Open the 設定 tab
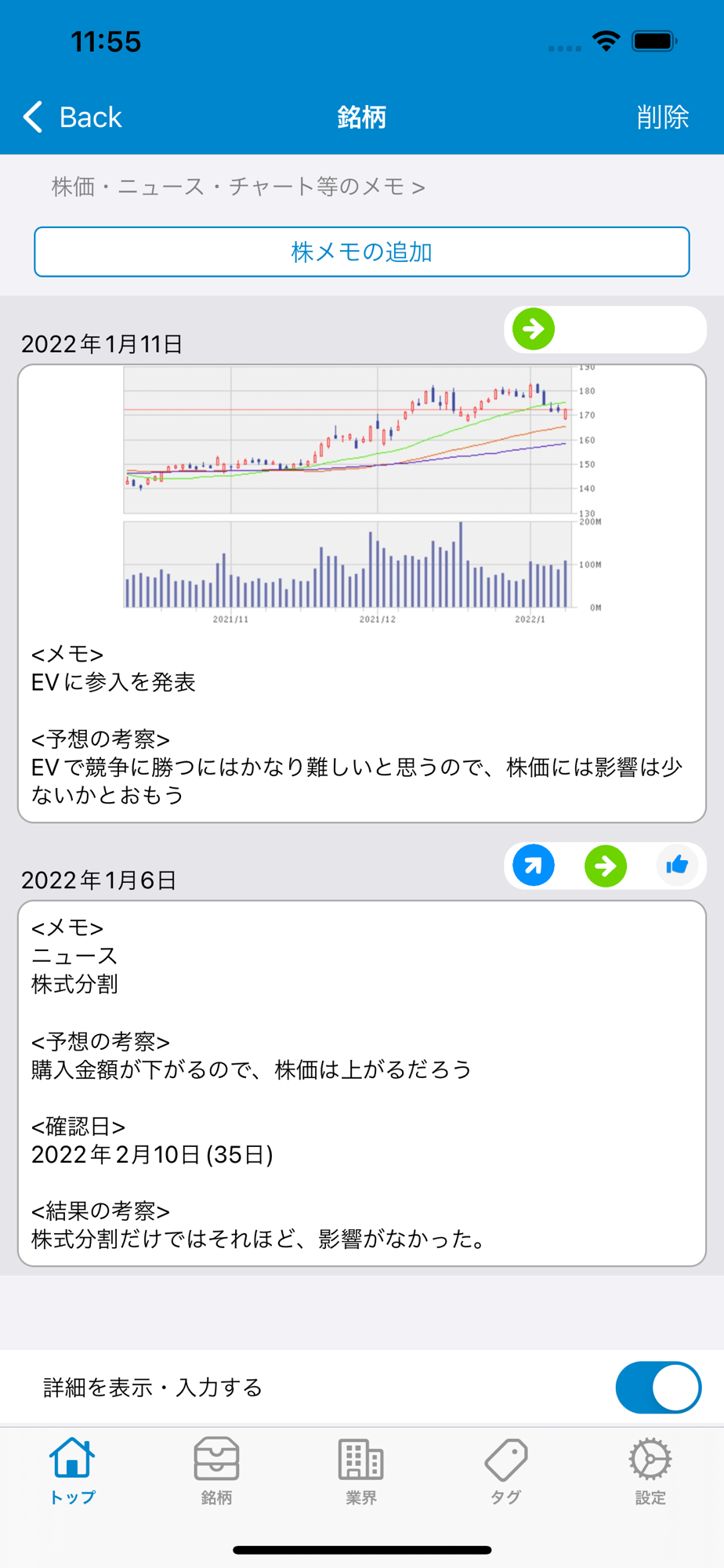724x1568 pixels. coord(650,1472)
